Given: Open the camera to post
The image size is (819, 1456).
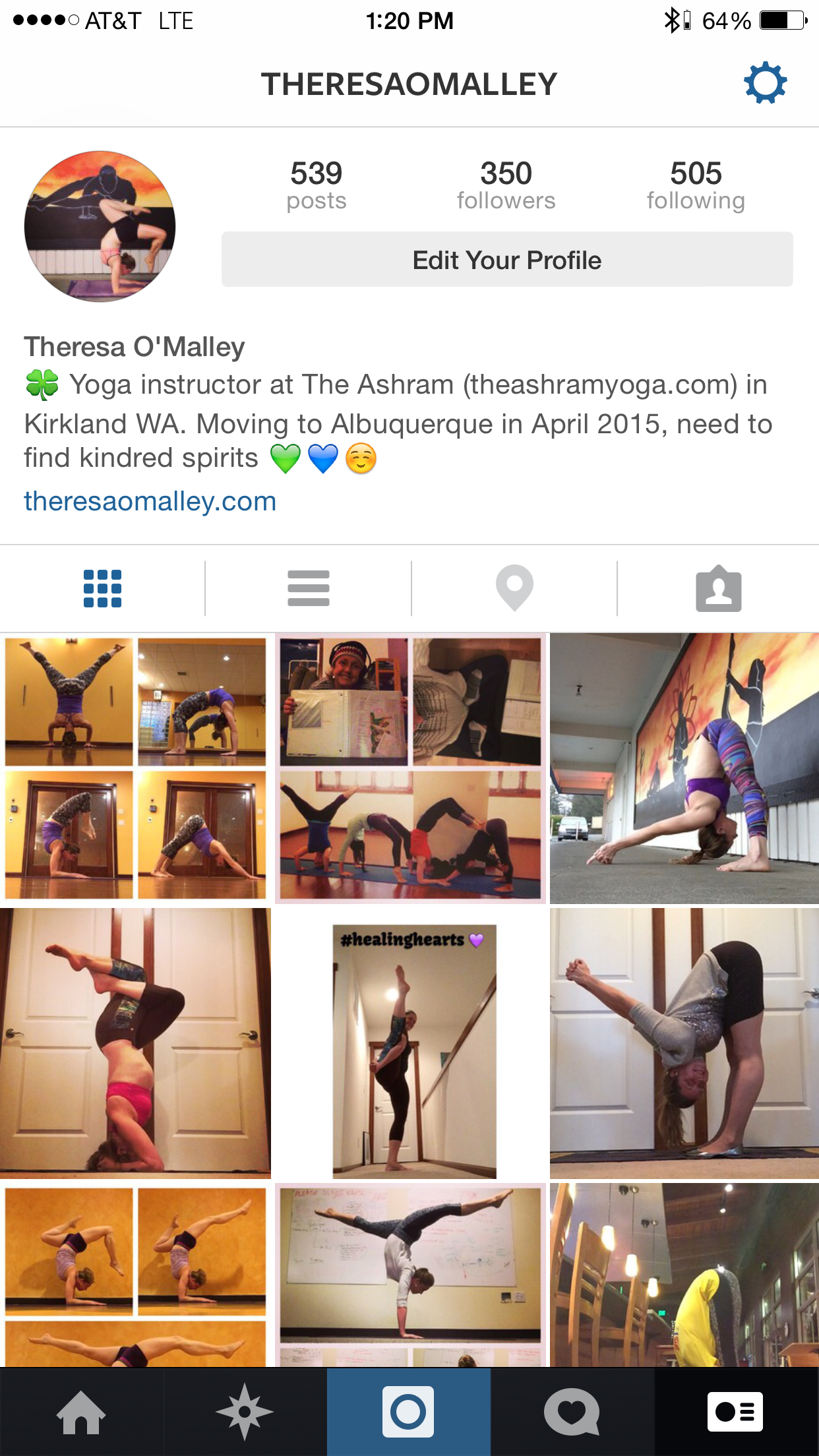Looking at the screenshot, I should [408, 1412].
